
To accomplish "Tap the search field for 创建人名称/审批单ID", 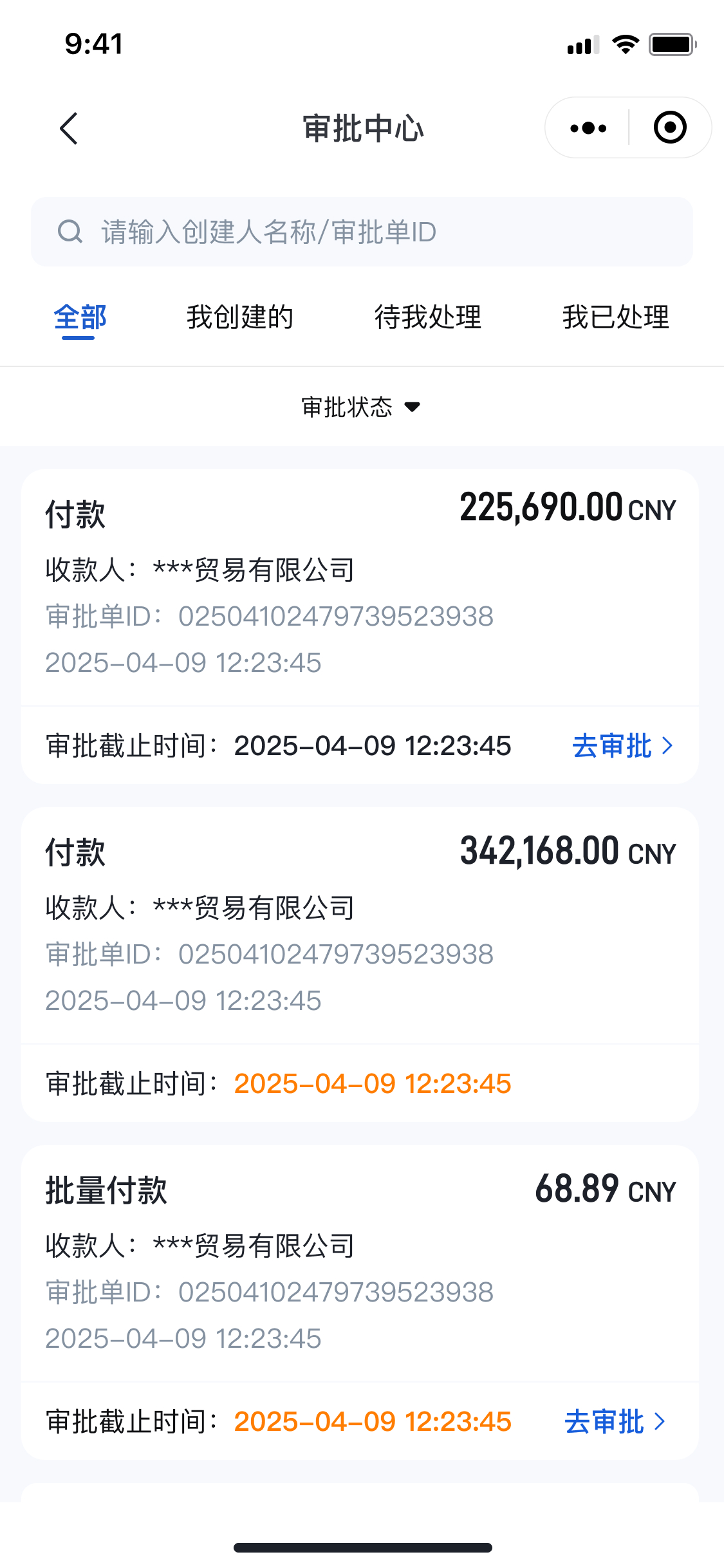I will tap(362, 232).
